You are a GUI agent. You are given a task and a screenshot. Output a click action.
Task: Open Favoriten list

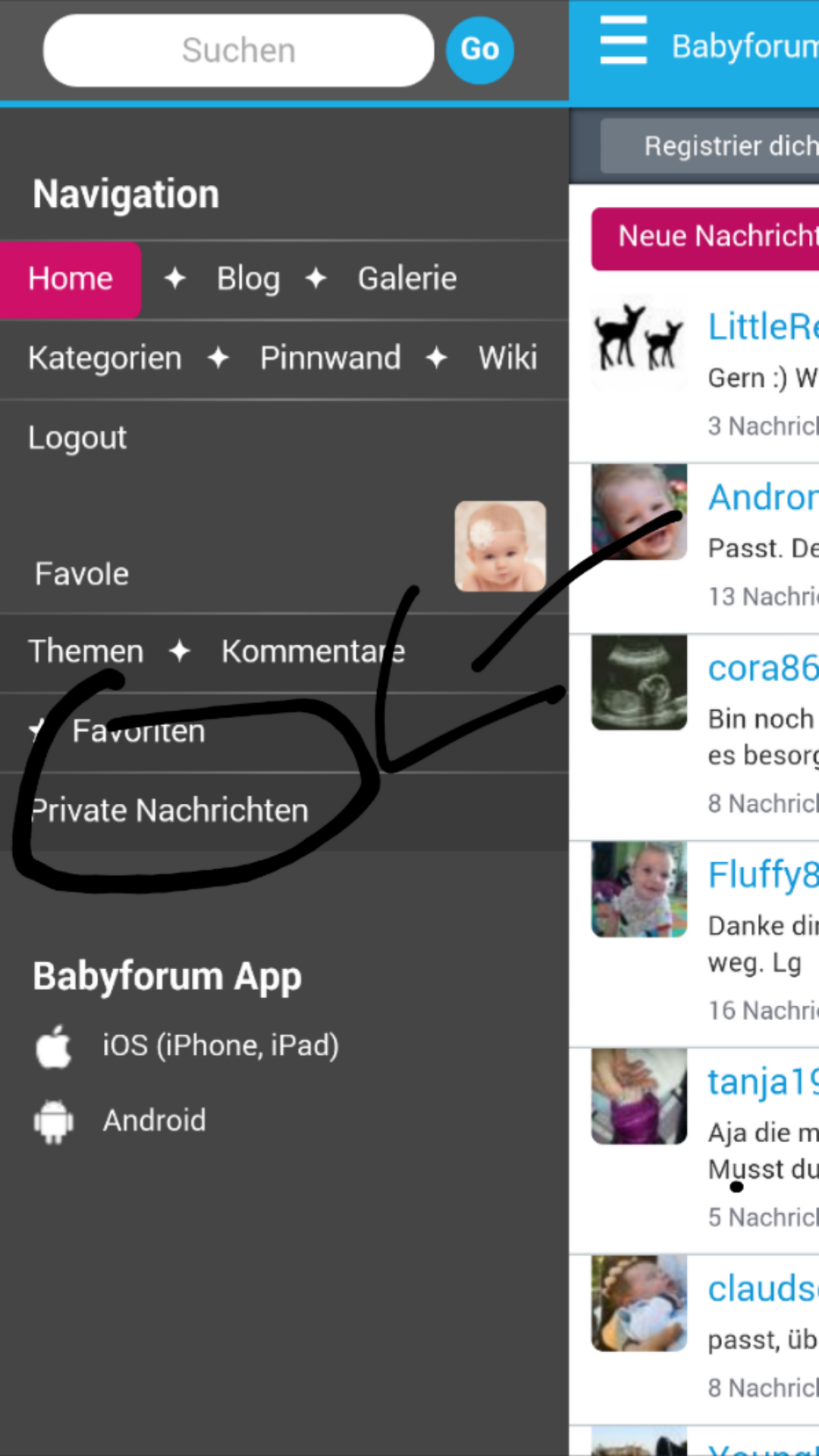pos(139,731)
